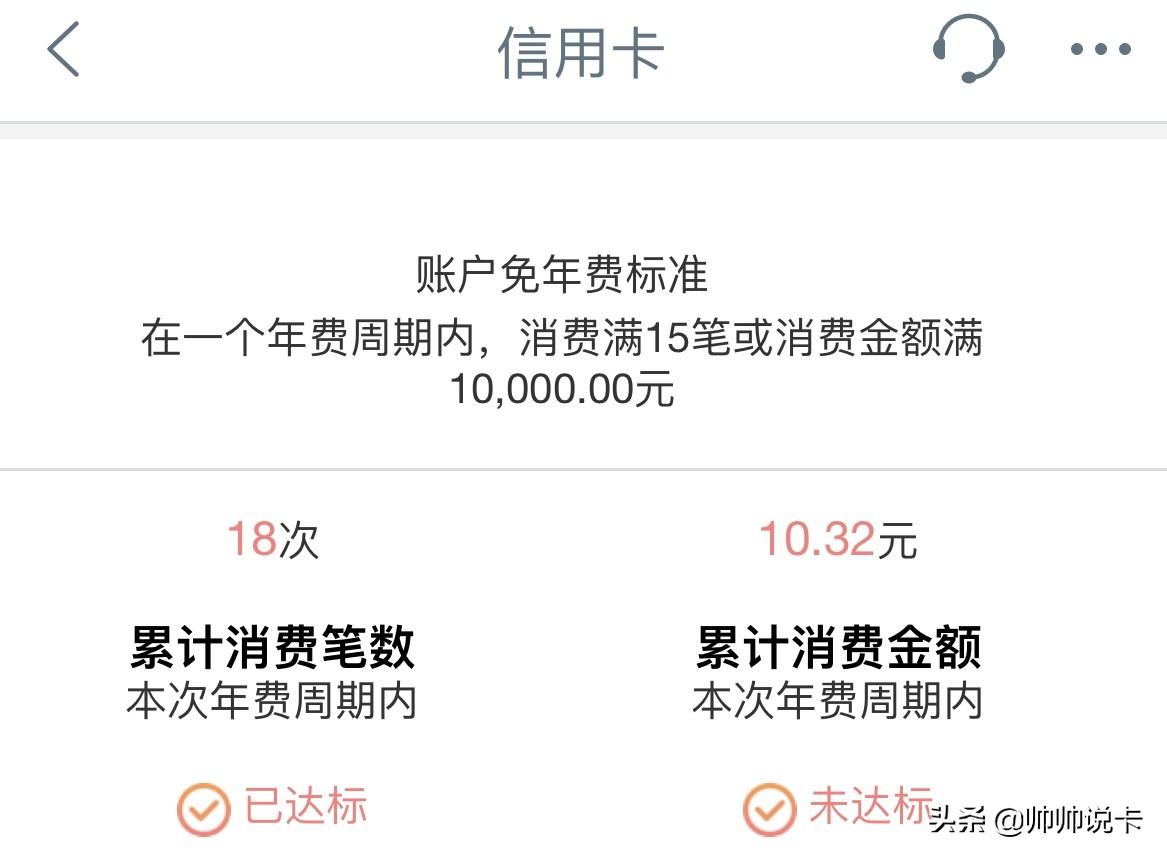Contact customer service via headset icon
The width and height of the screenshot is (1167, 859).
coord(968,49)
